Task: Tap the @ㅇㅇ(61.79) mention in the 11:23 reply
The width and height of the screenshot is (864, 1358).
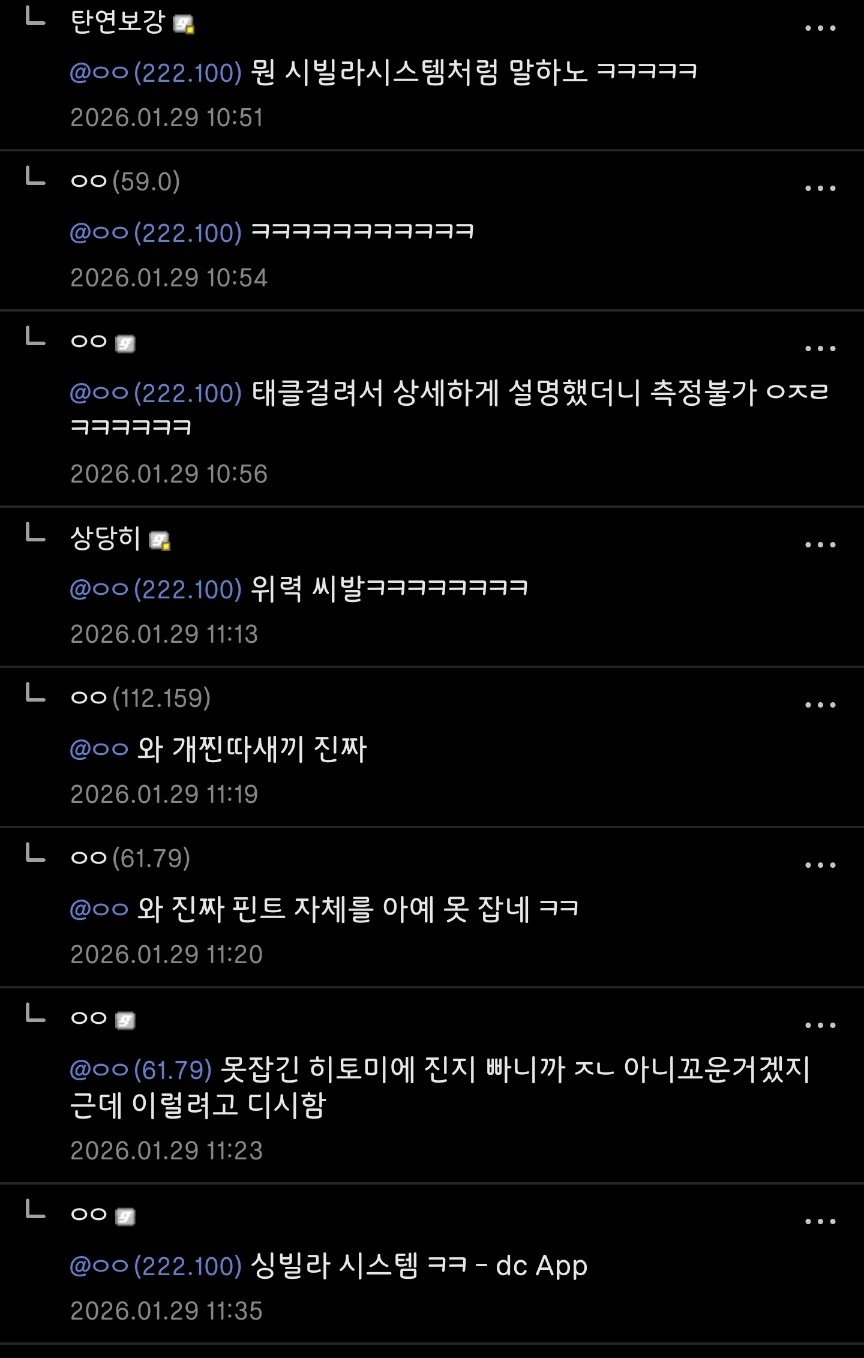Action: point(141,1069)
